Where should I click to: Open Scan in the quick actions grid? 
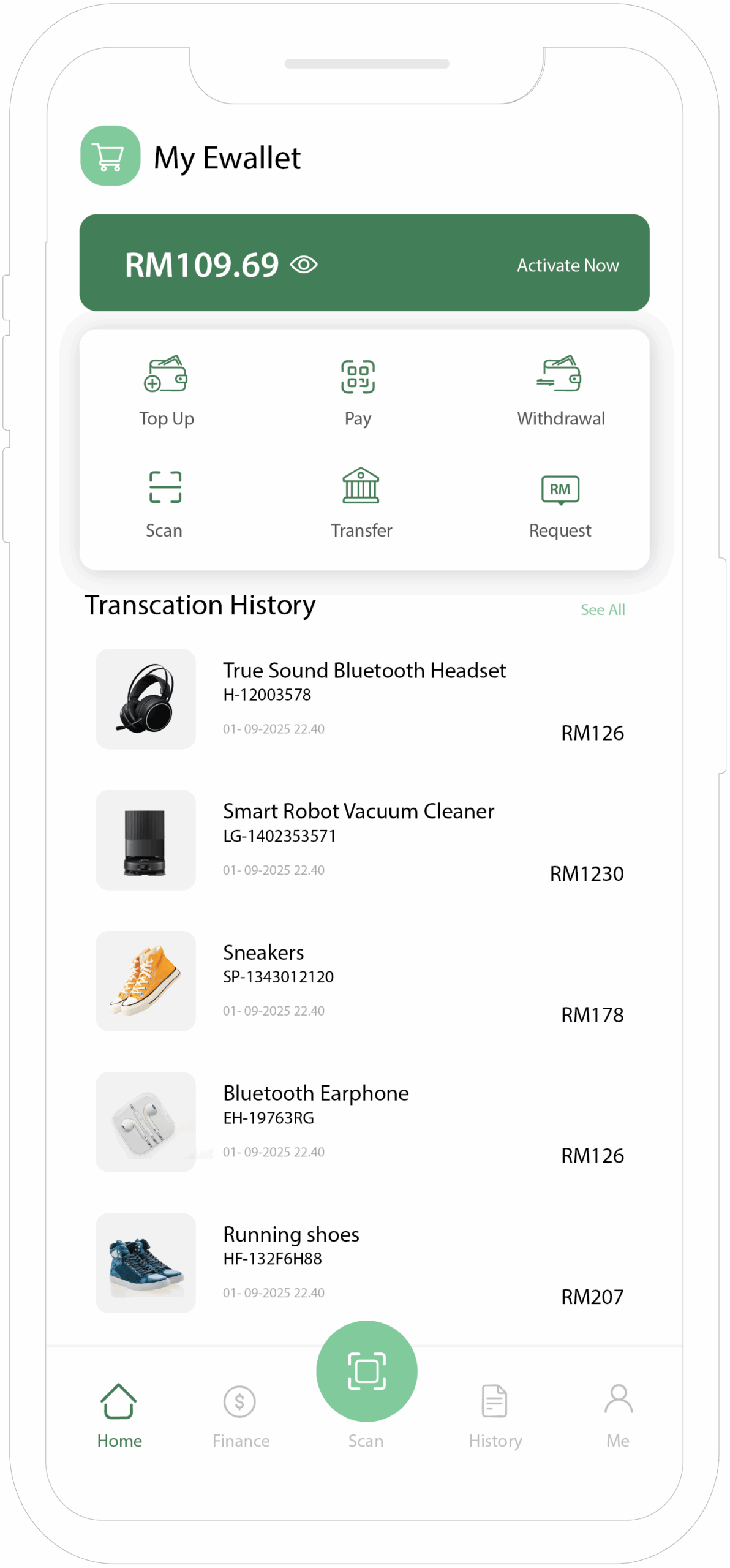(165, 502)
